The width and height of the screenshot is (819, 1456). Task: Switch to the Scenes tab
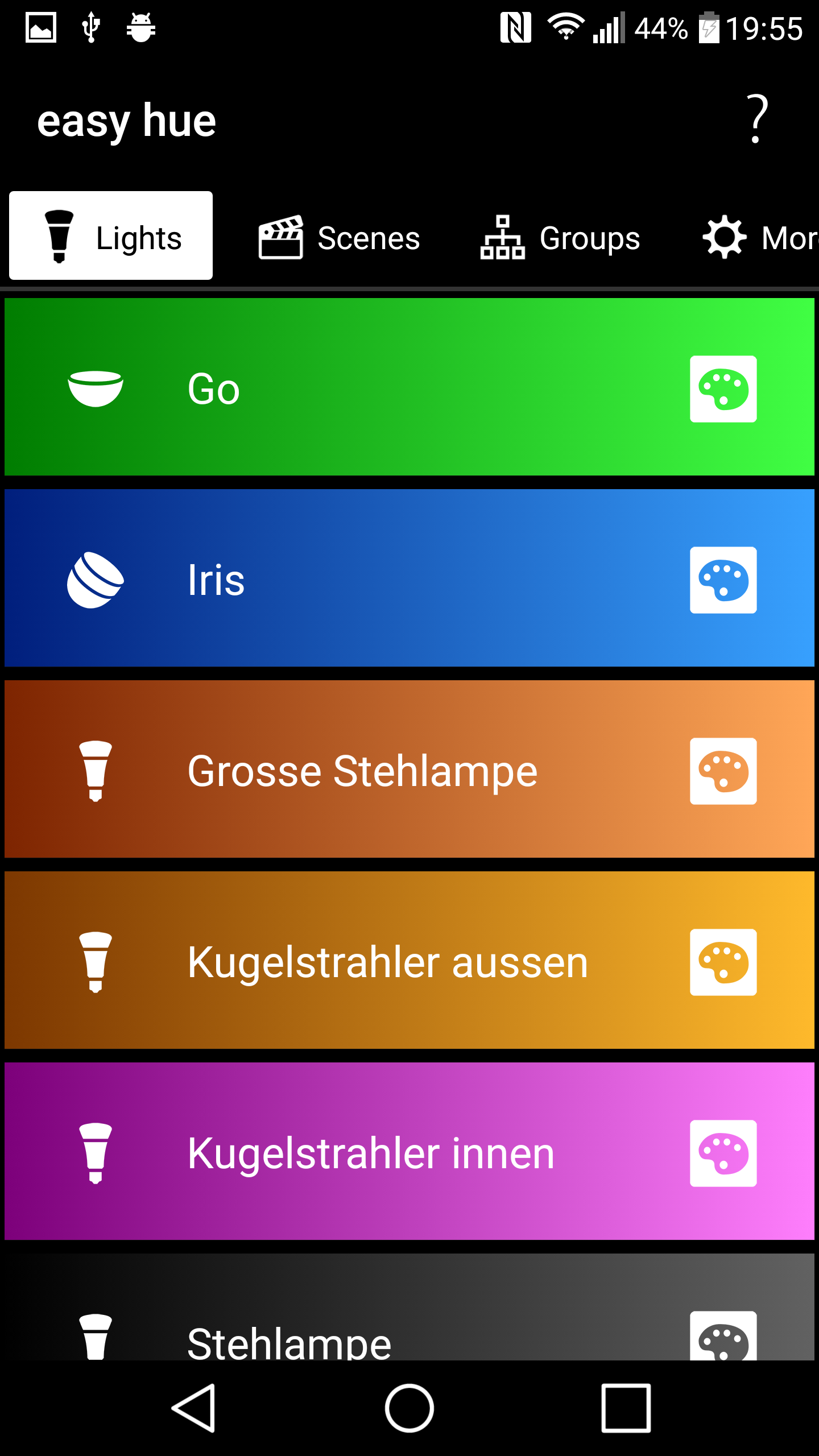click(339, 238)
